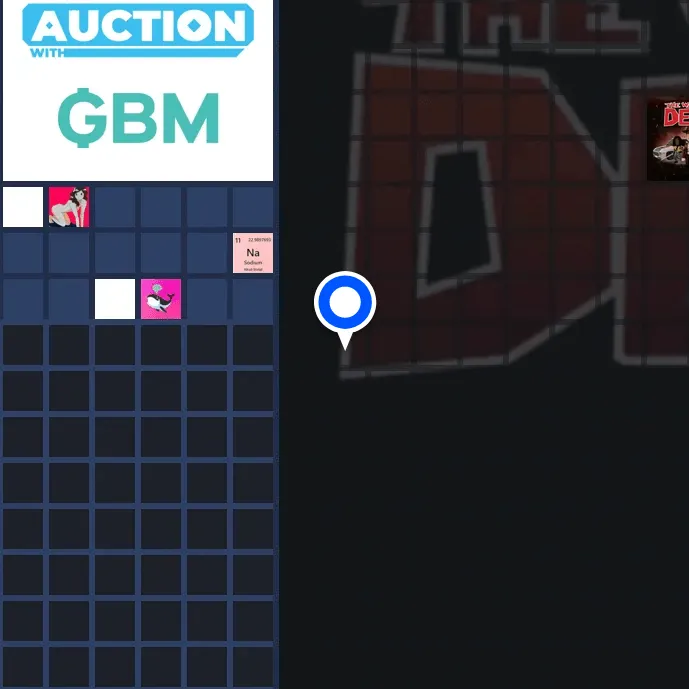Open the pin-up girl image tile
The width and height of the screenshot is (689, 689).
69,207
